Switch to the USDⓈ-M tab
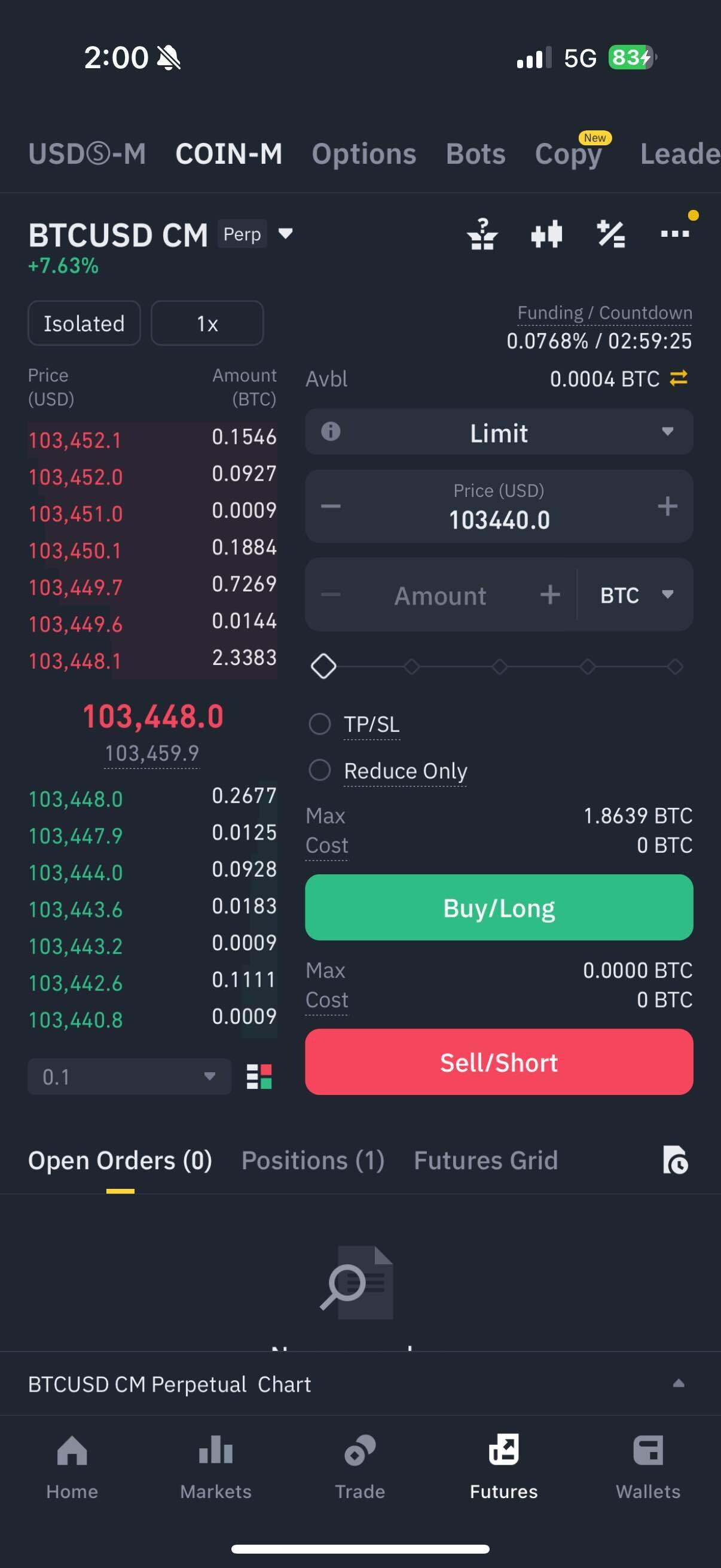This screenshot has height=1568, width=721. [x=87, y=153]
